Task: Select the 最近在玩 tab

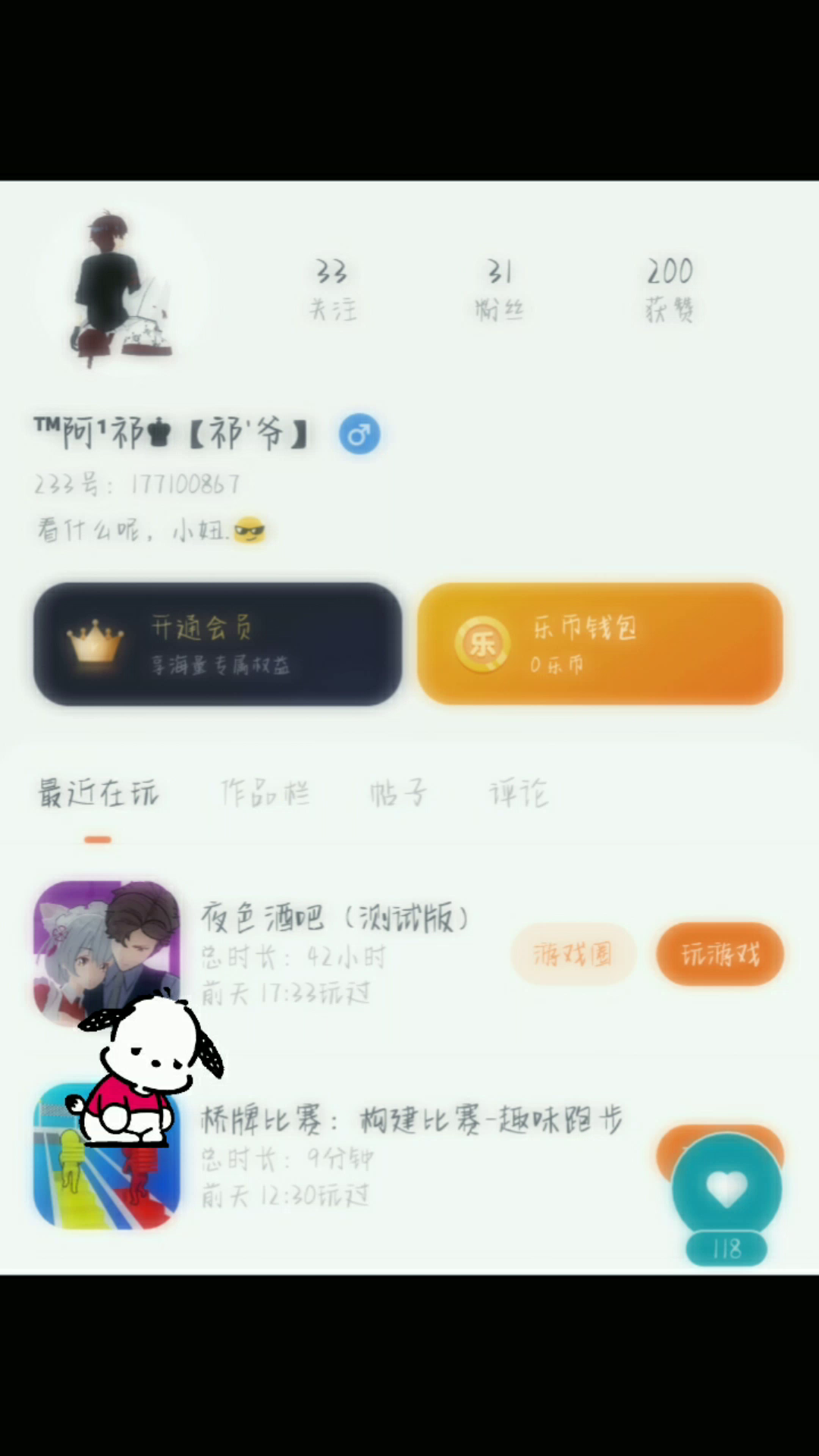Action: 99,793
